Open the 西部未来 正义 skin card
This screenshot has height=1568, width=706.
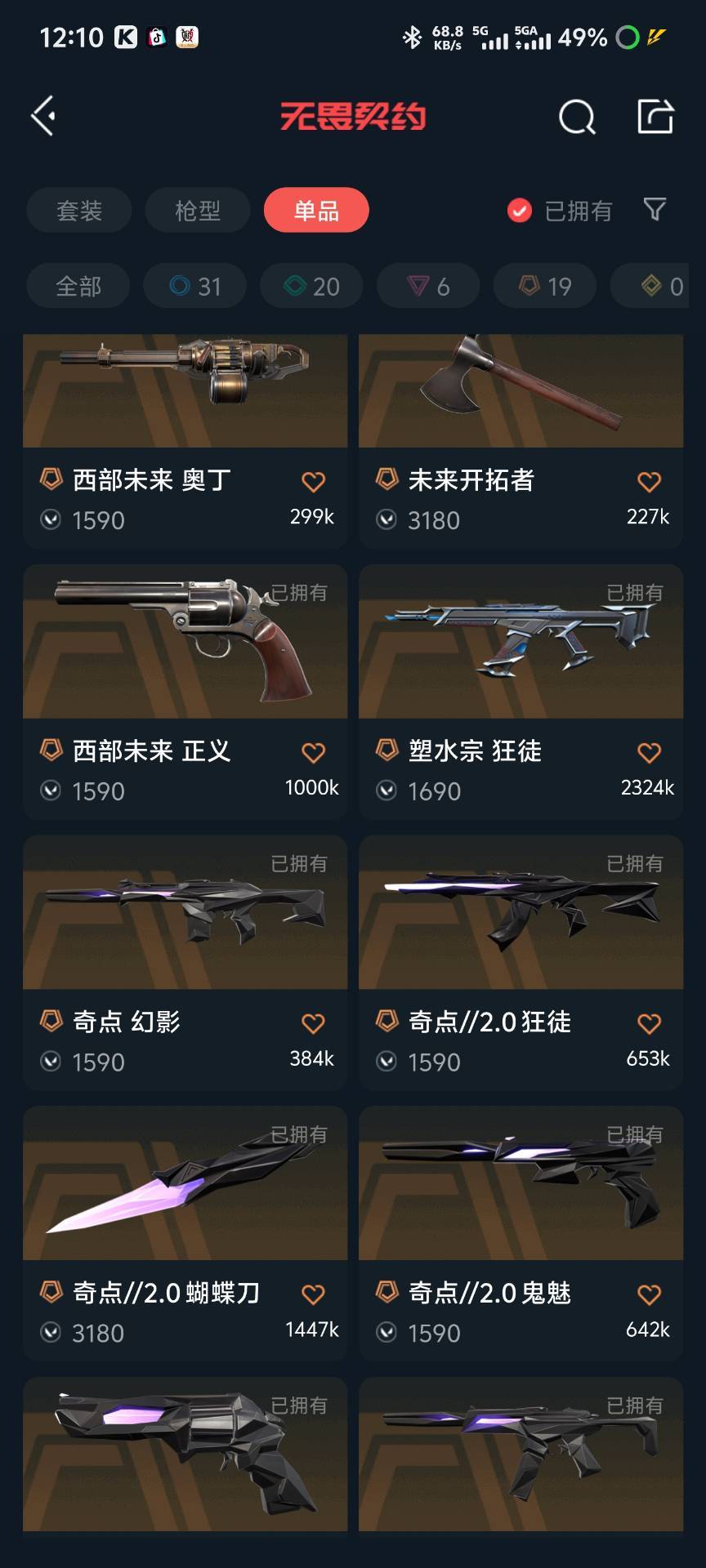(185, 692)
